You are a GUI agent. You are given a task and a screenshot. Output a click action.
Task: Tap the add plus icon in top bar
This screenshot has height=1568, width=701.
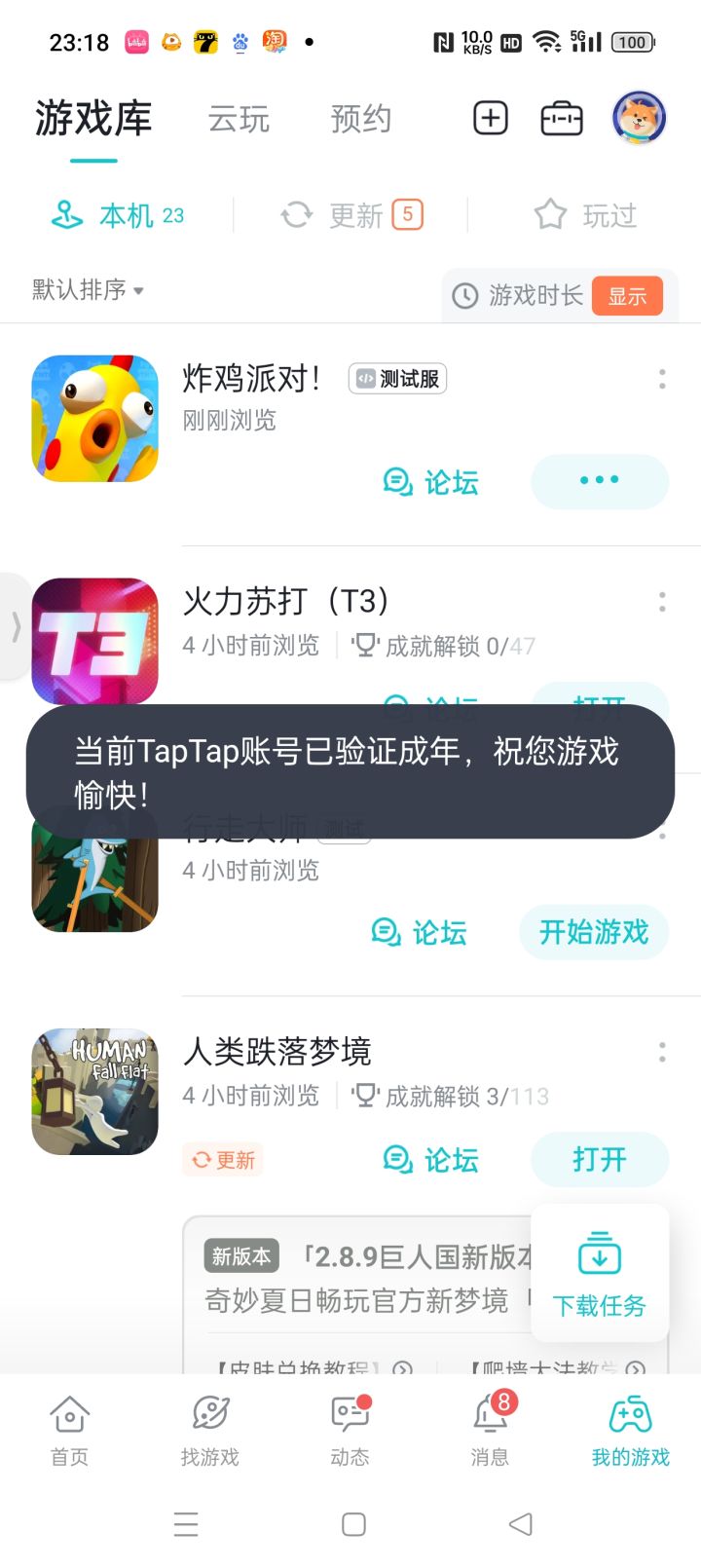click(x=491, y=119)
